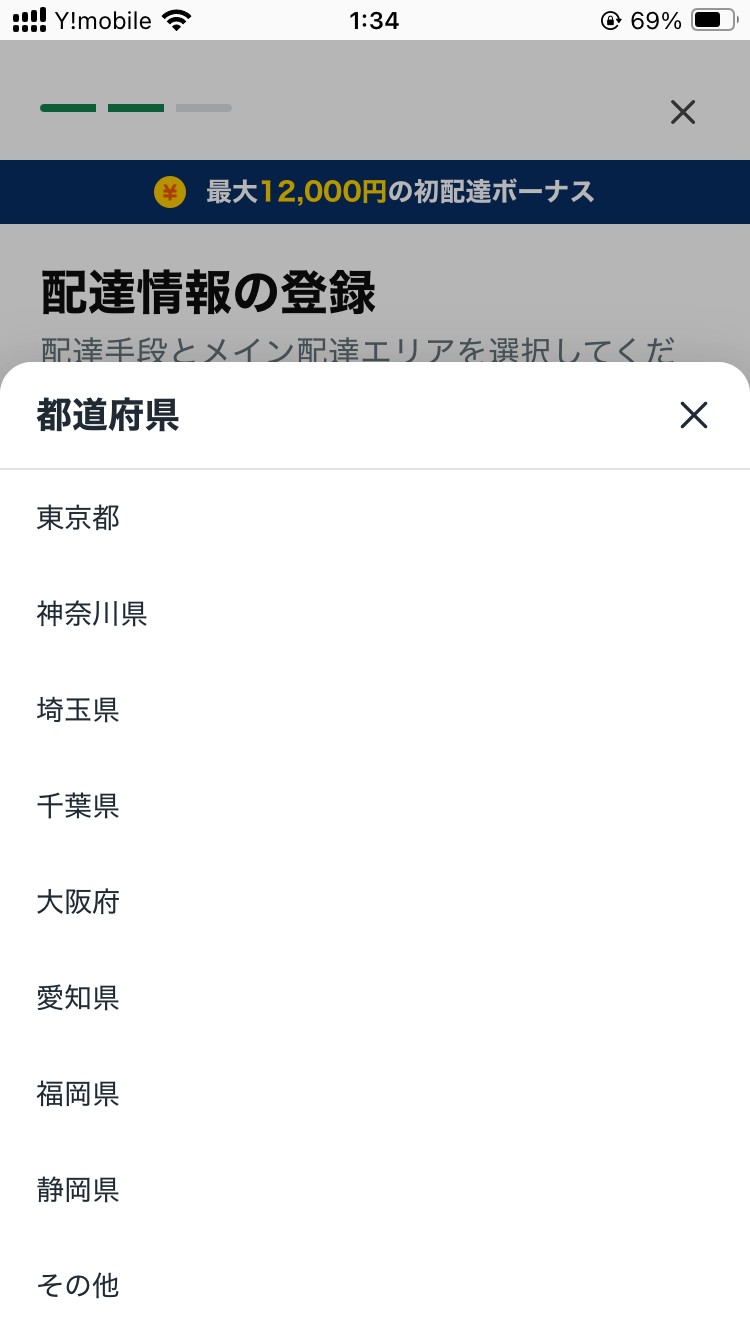Select 千葉県 option
750x1334 pixels.
(x=78, y=806)
